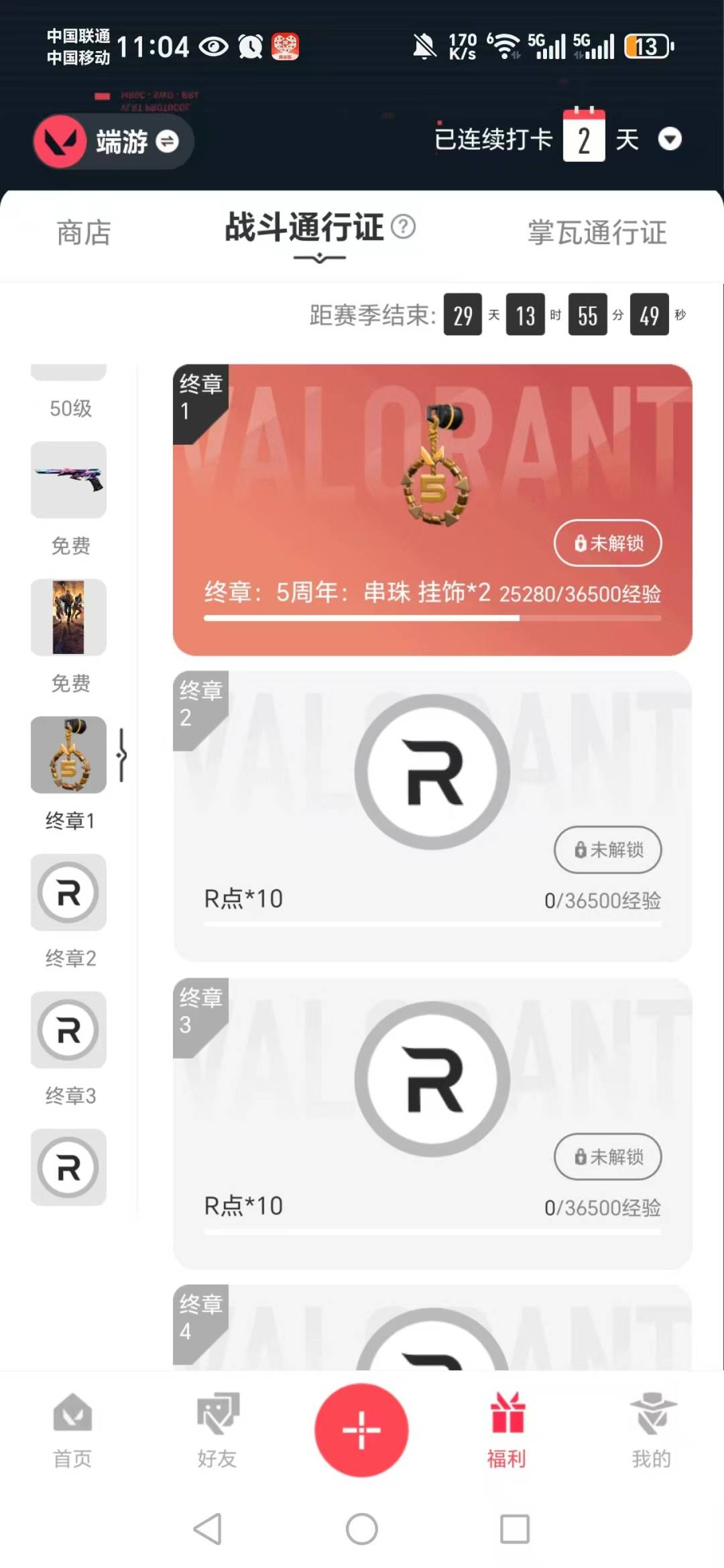This screenshot has width=724, height=1568.
Task: Tap 未解锁 on the 终章1 card
Action: click(607, 544)
